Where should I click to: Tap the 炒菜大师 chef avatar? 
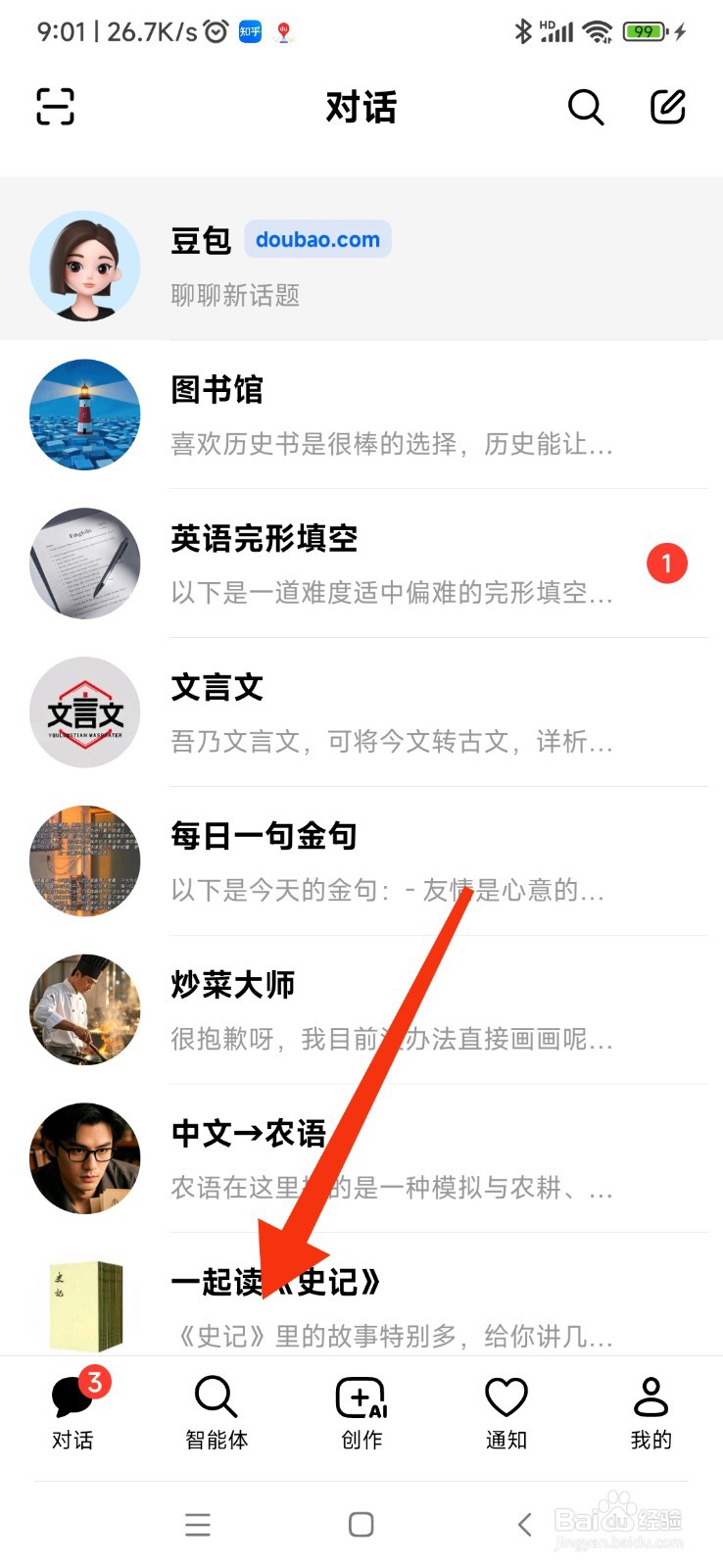[x=85, y=1009]
